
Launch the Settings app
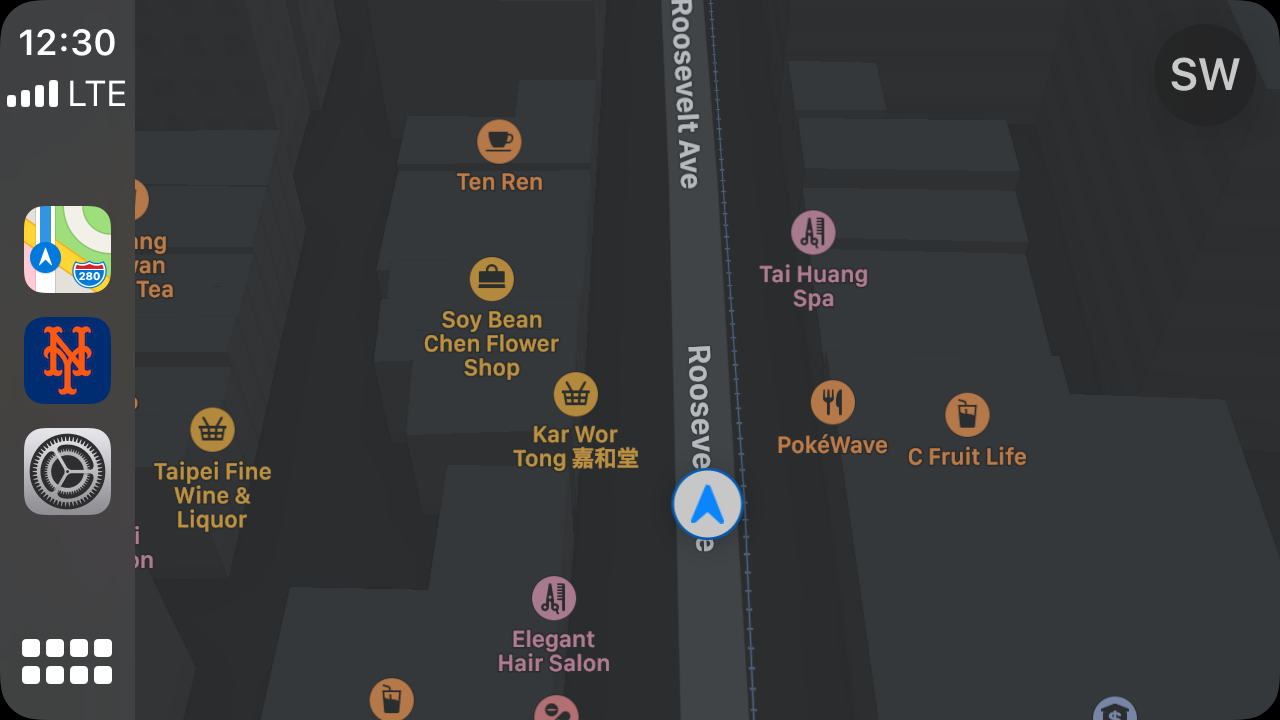coord(67,471)
